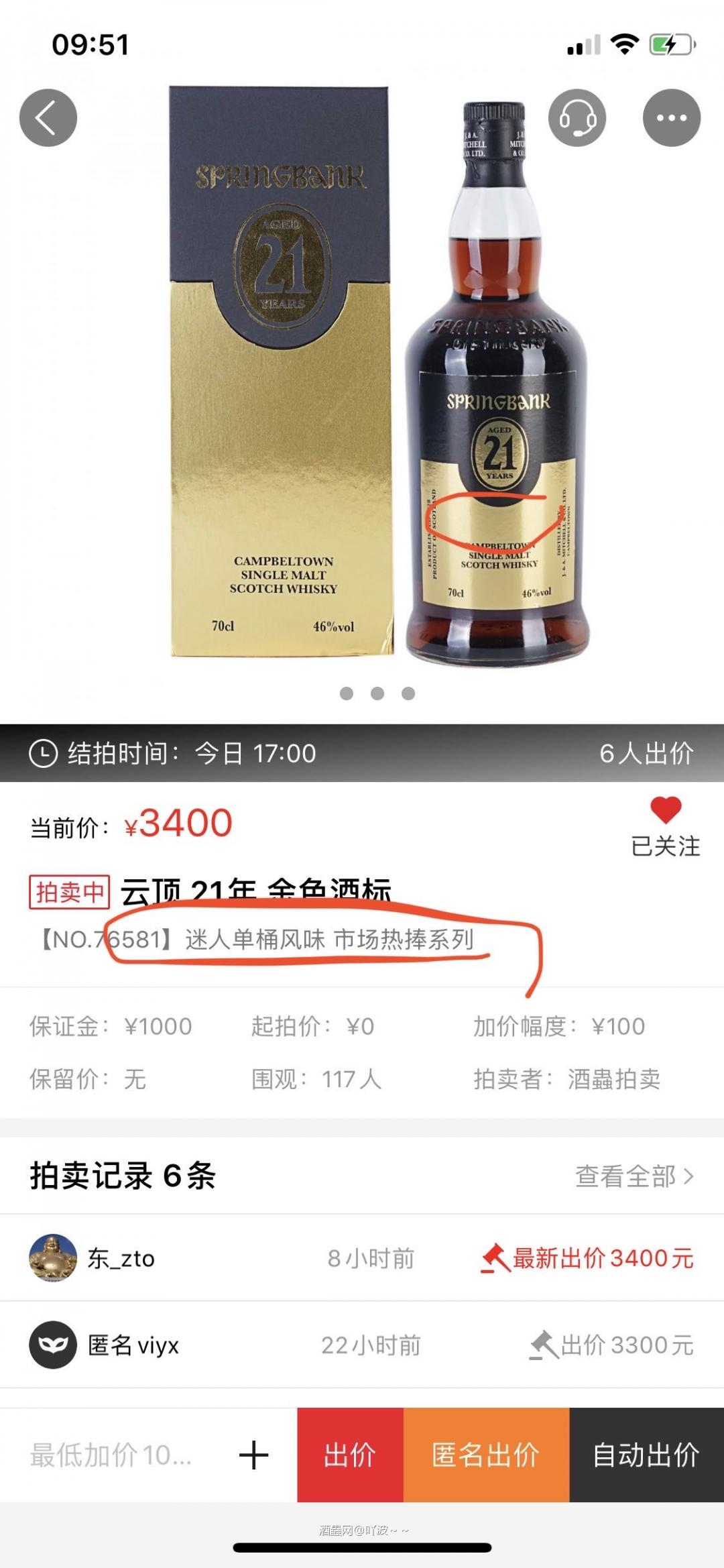Tap the Wi-Fi icon in status bar
The height and width of the screenshot is (1568, 724).
[x=625, y=44]
